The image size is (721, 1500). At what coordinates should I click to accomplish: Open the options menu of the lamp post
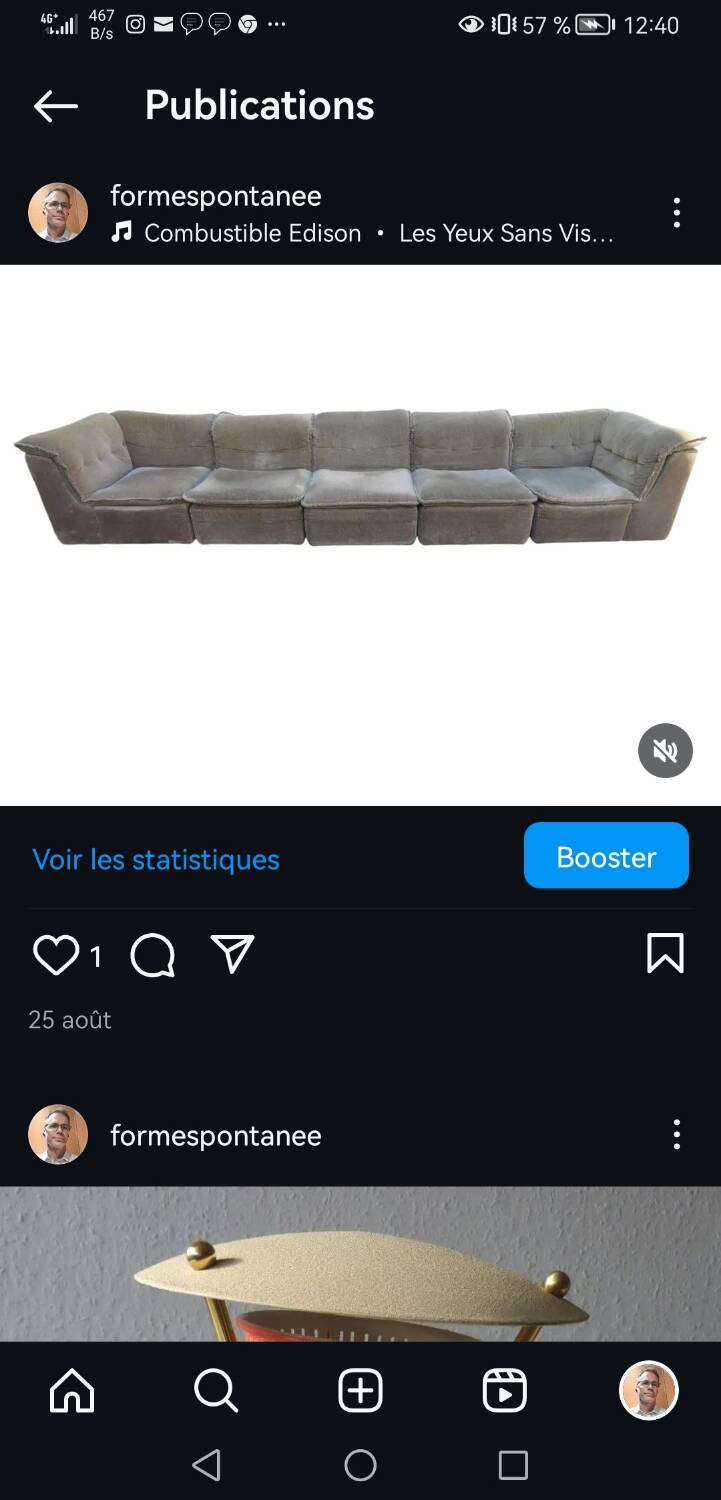point(677,1135)
